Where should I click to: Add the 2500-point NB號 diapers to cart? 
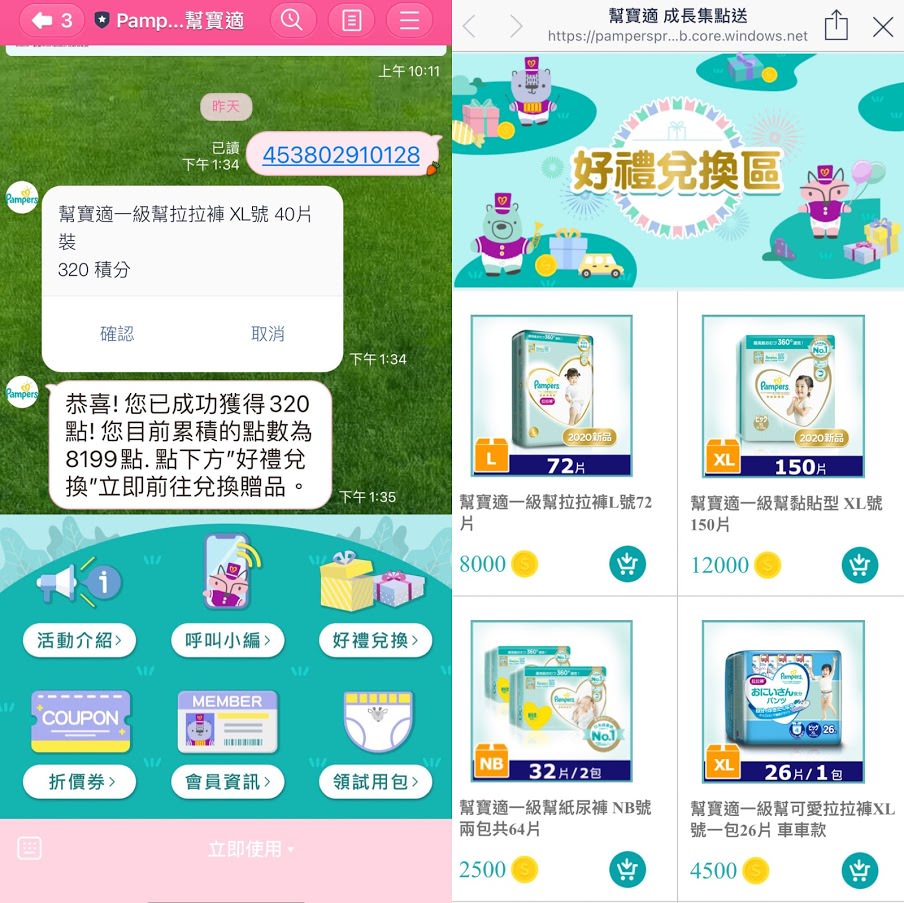627,869
